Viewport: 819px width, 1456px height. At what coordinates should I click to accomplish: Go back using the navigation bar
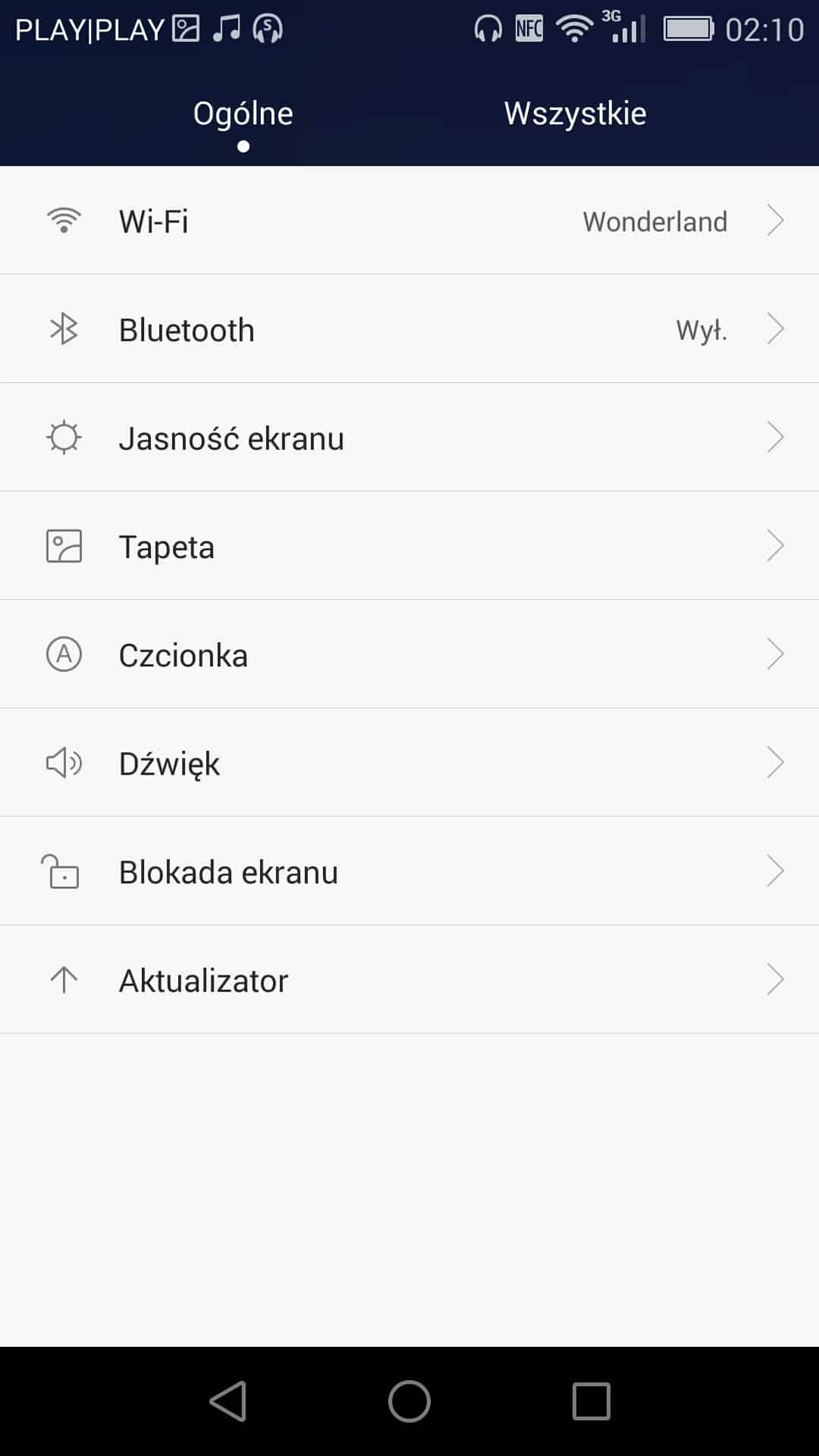pyautogui.click(x=227, y=1401)
